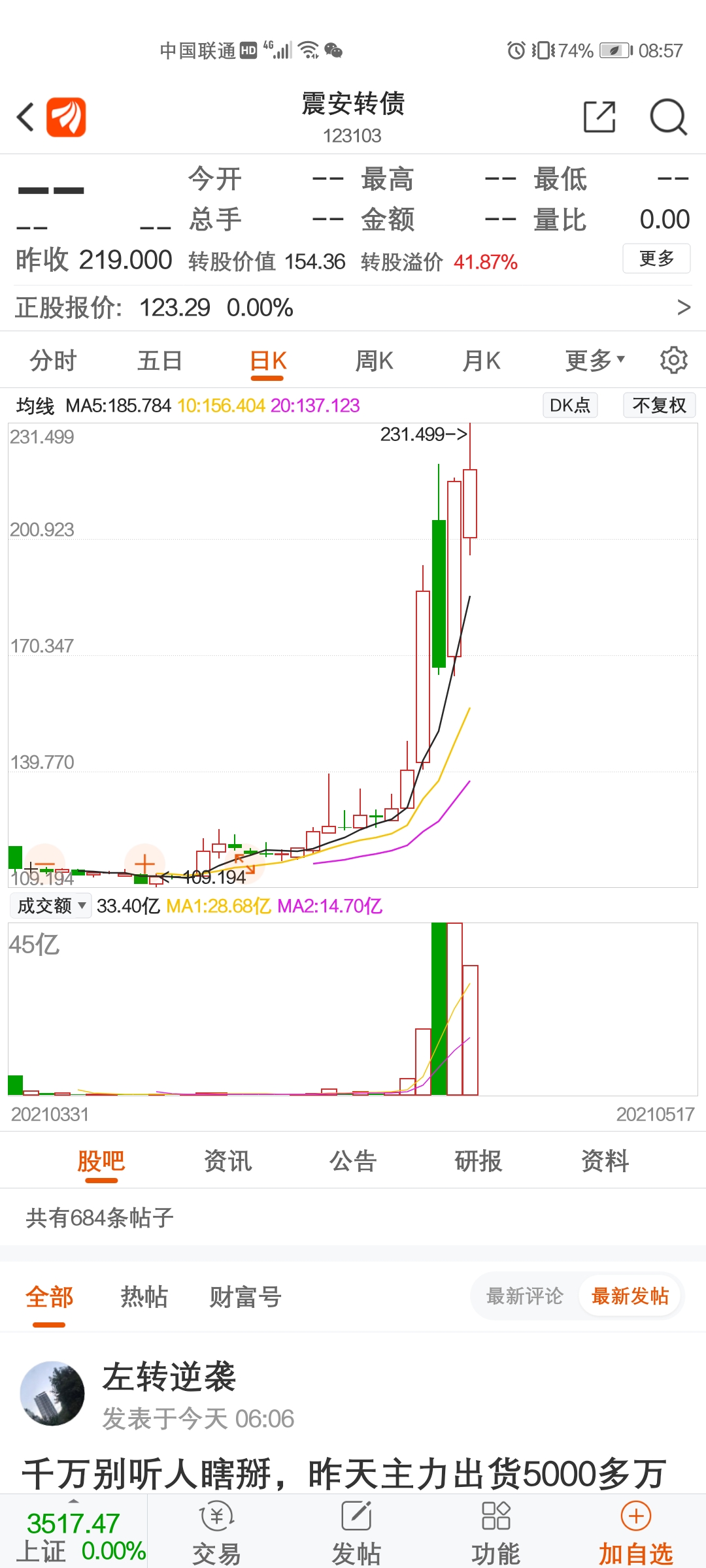Expand the 更多 chart period dropdown
The height and width of the screenshot is (1568, 706).
click(x=595, y=361)
